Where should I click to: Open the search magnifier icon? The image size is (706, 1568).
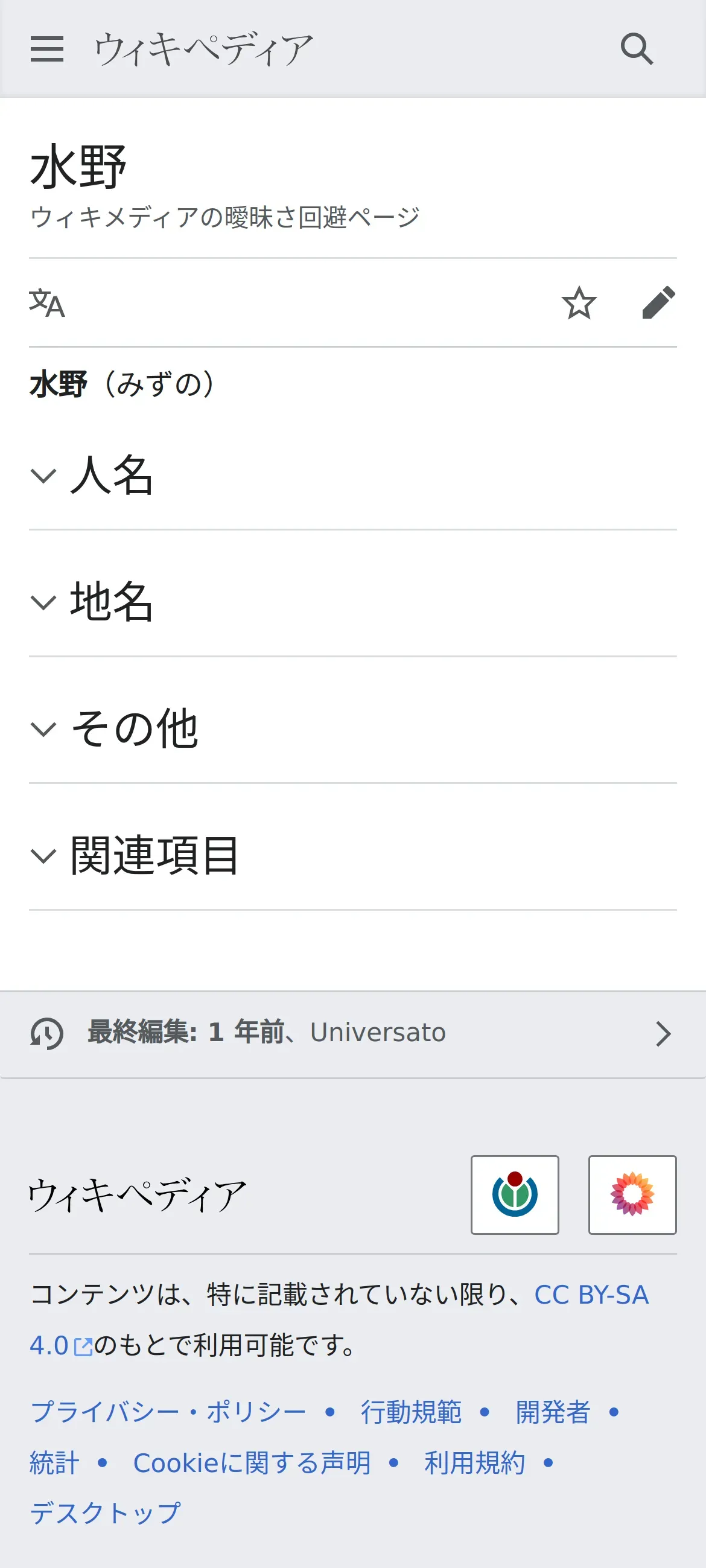click(x=637, y=49)
